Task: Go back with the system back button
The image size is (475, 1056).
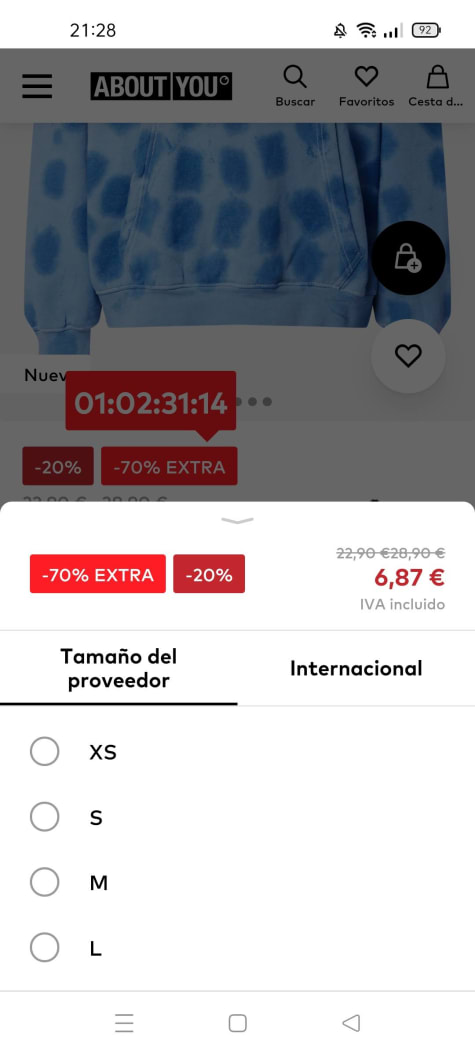Action: pyautogui.click(x=351, y=1023)
